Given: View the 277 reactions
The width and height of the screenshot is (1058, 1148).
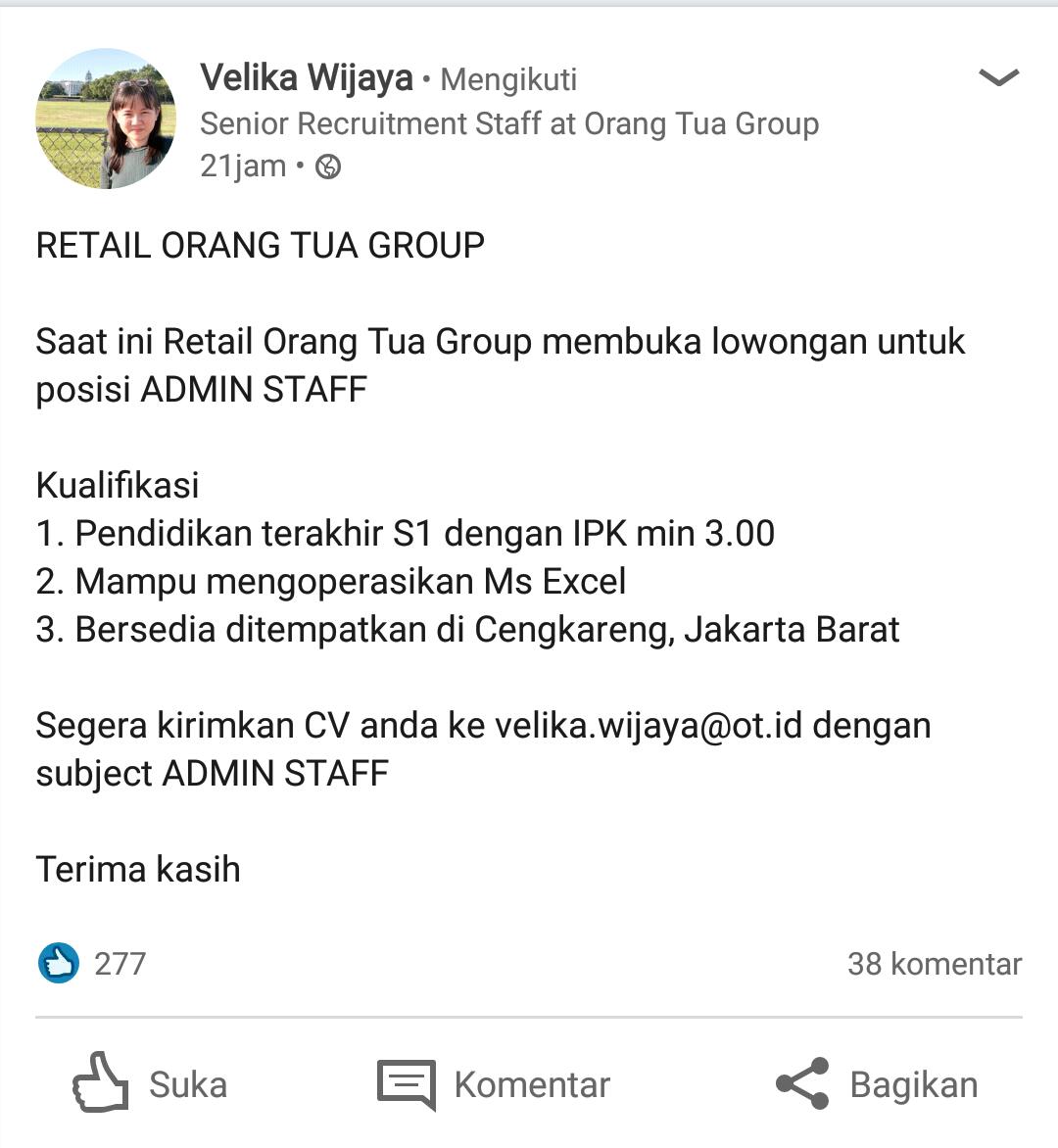Looking at the screenshot, I should point(93,964).
